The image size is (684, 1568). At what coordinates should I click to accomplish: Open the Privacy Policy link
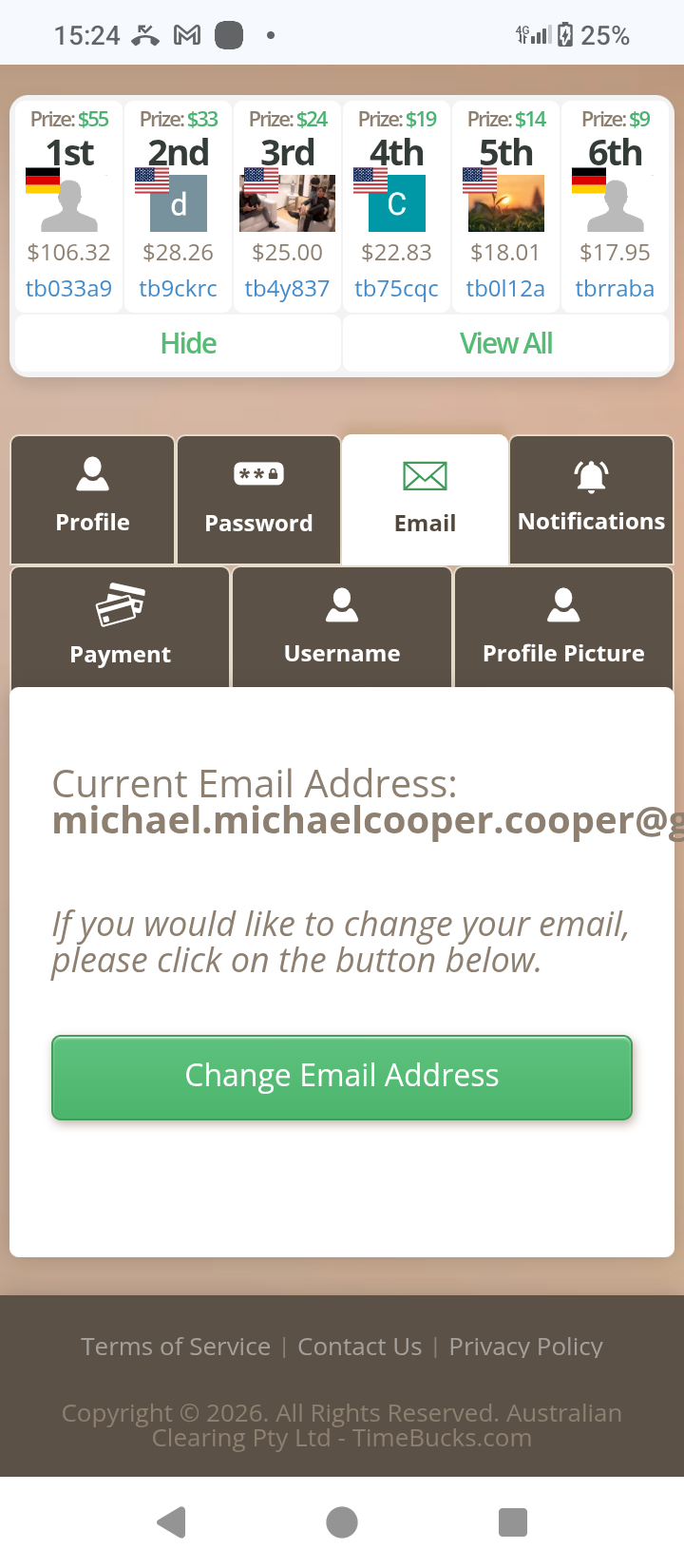[x=525, y=1347]
